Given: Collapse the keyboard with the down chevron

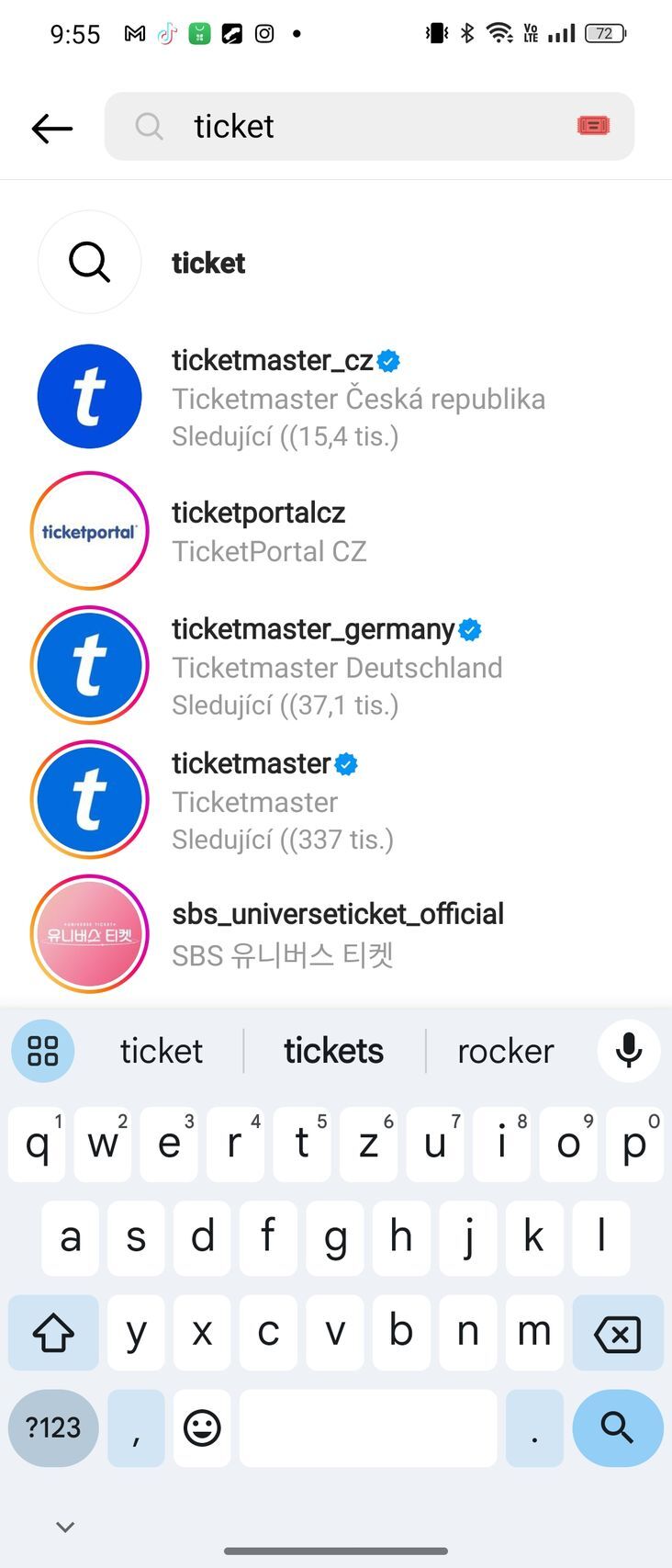Looking at the screenshot, I should point(63,1526).
